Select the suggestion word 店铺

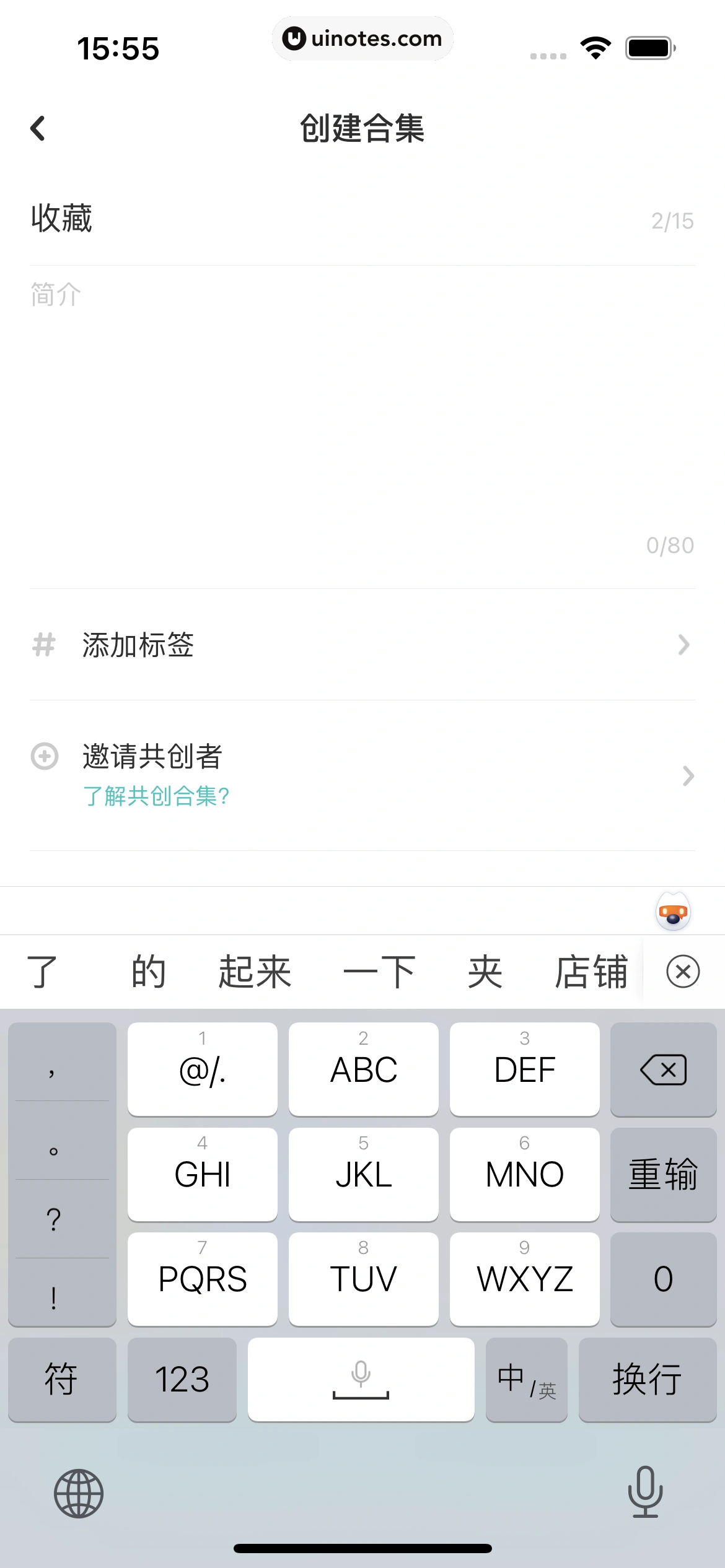(591, 971)
